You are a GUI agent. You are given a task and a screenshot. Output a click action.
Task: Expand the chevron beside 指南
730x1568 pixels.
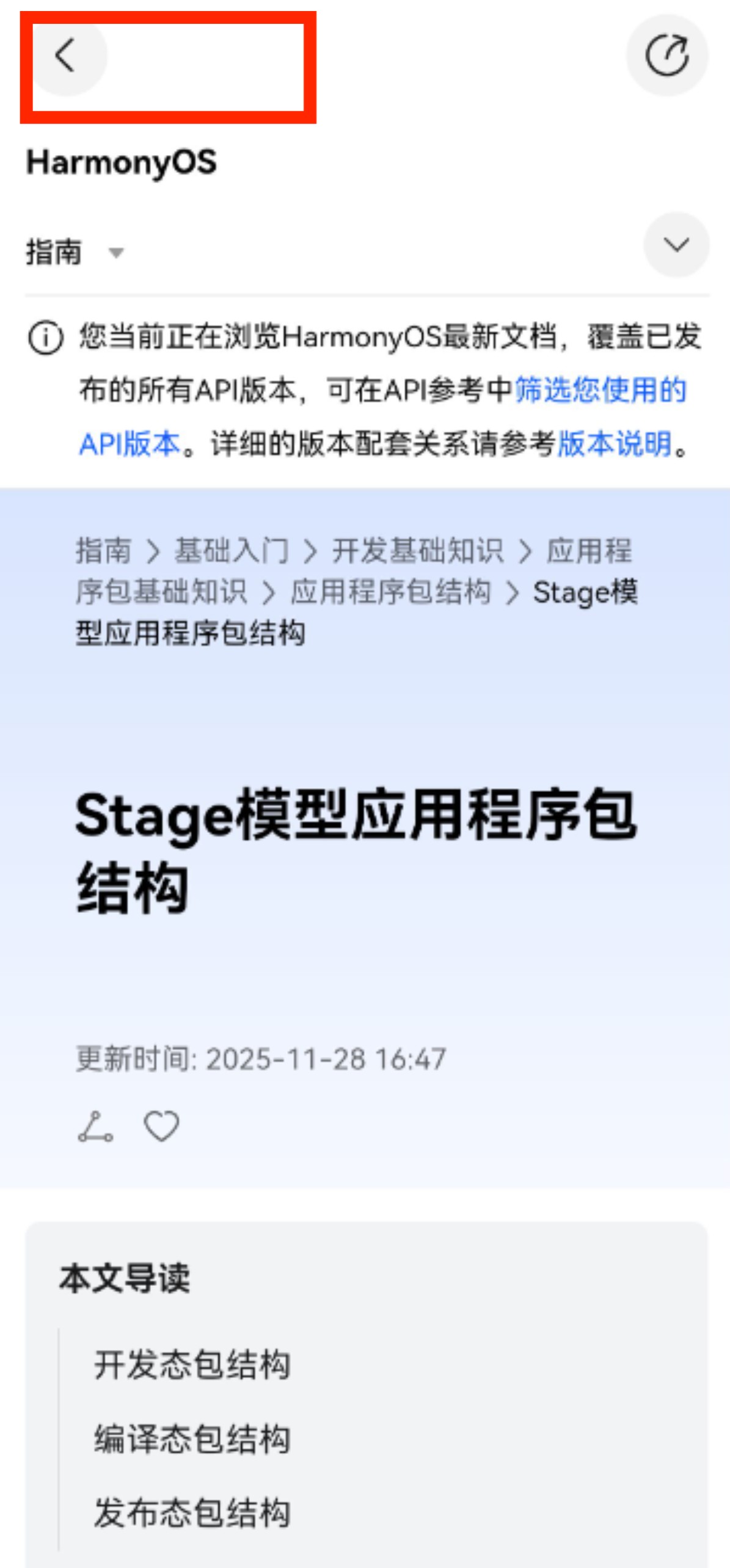[676, 245]
